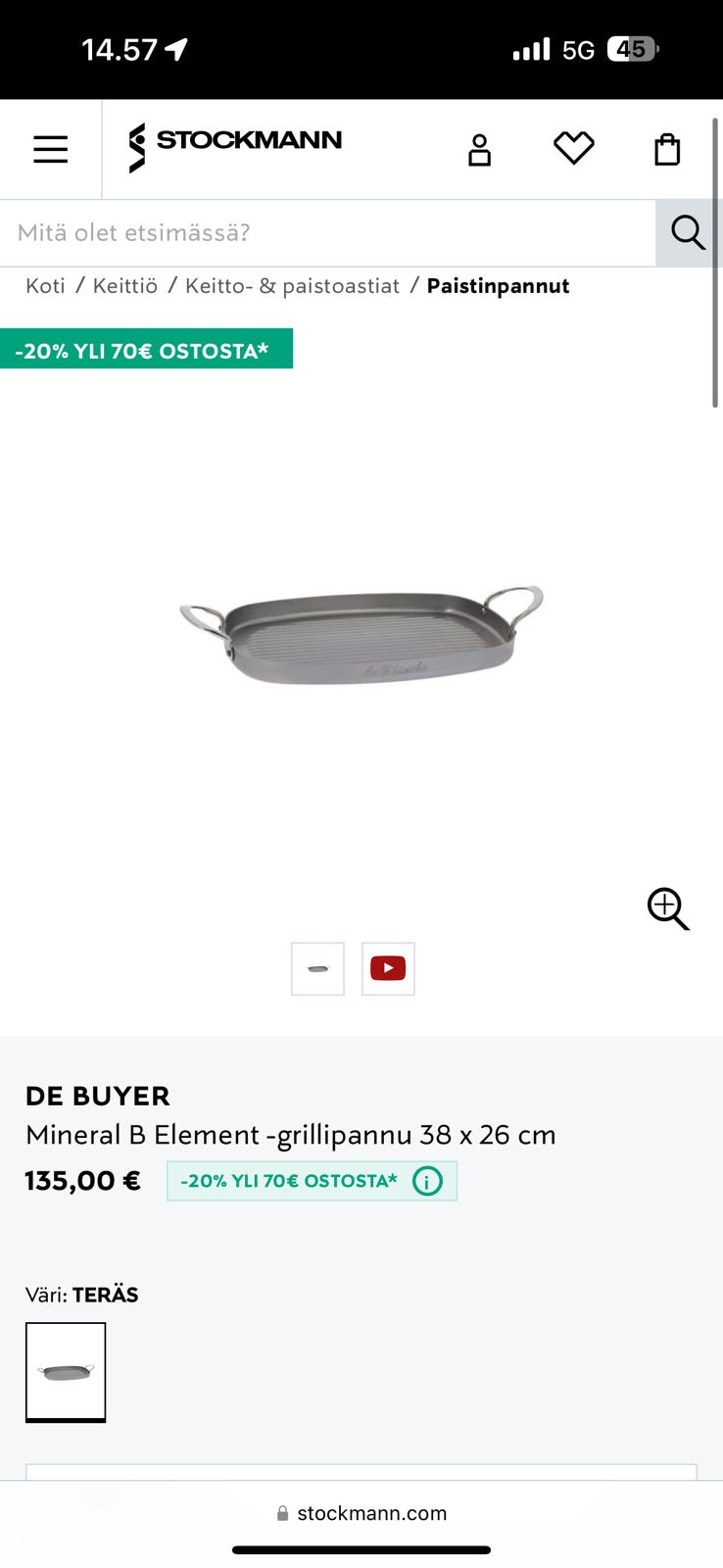Open the Keittiö breadcrumb
The height and width of the screenshot is (1568, 723).
click(124, 286)
